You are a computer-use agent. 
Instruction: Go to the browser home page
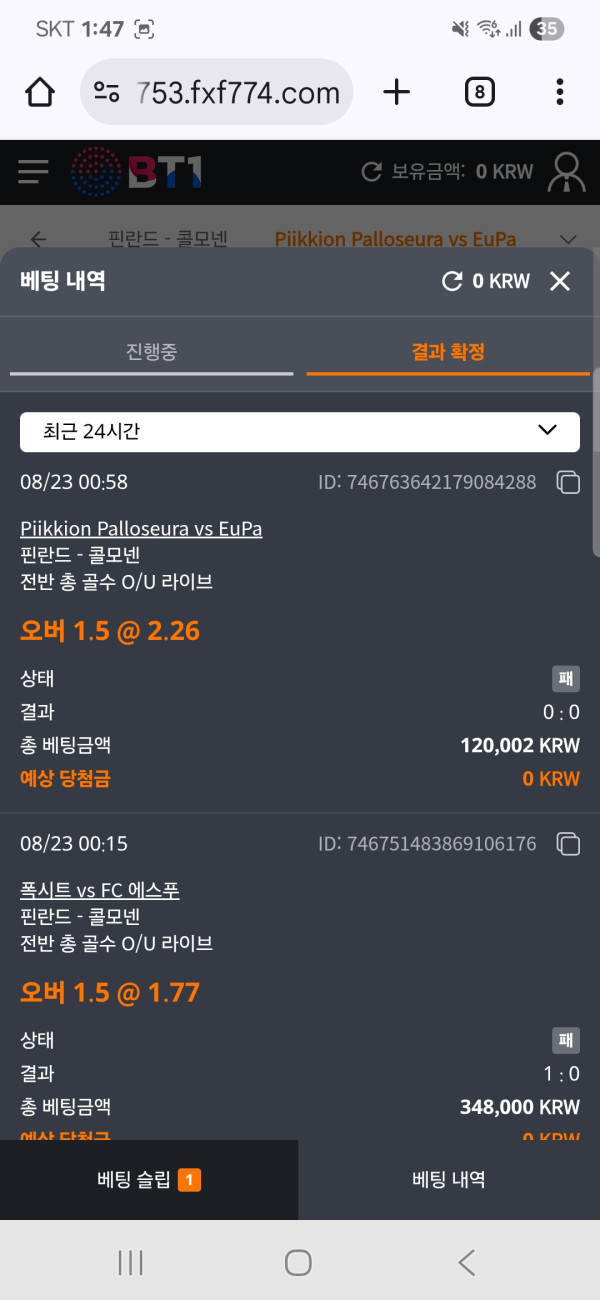40,93
